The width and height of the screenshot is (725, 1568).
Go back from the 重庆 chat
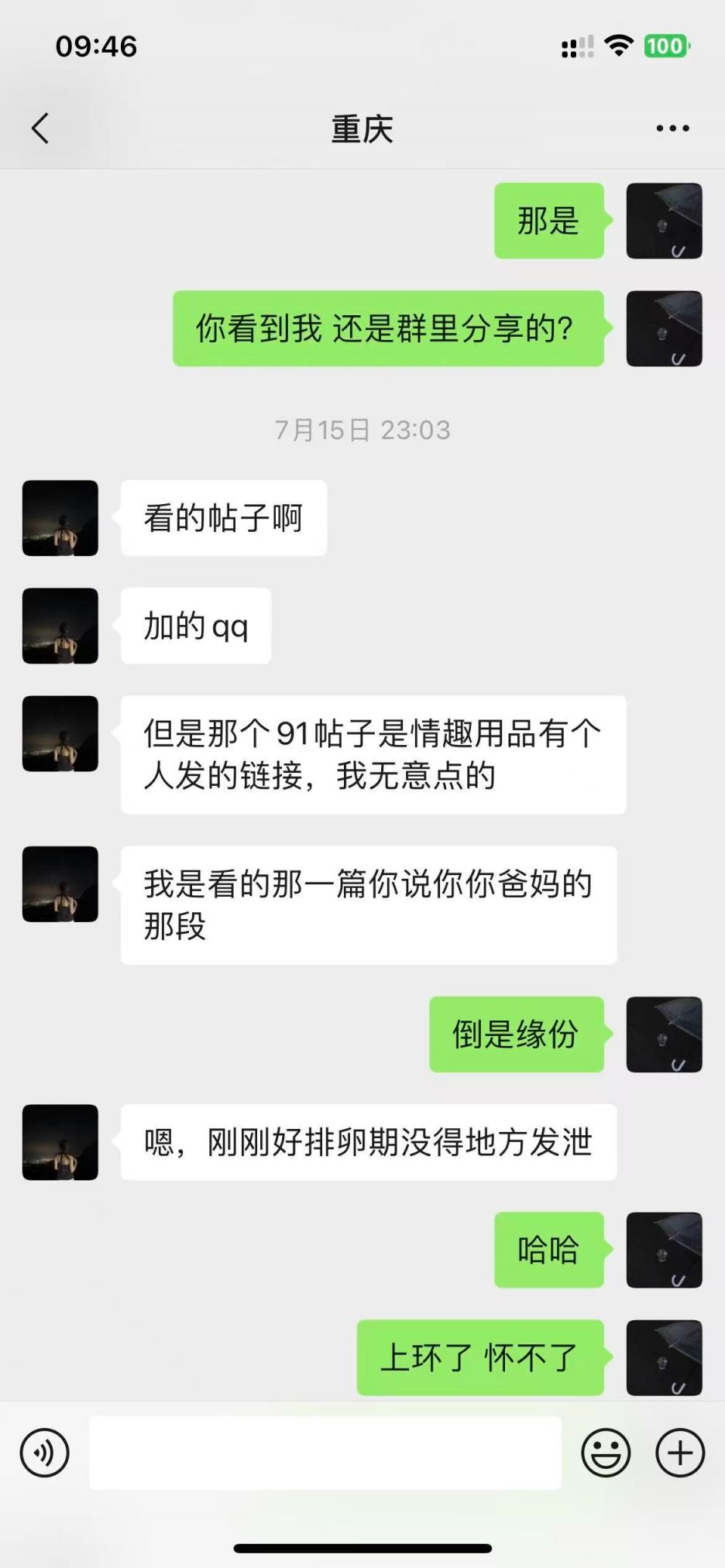tap(40, 129)
